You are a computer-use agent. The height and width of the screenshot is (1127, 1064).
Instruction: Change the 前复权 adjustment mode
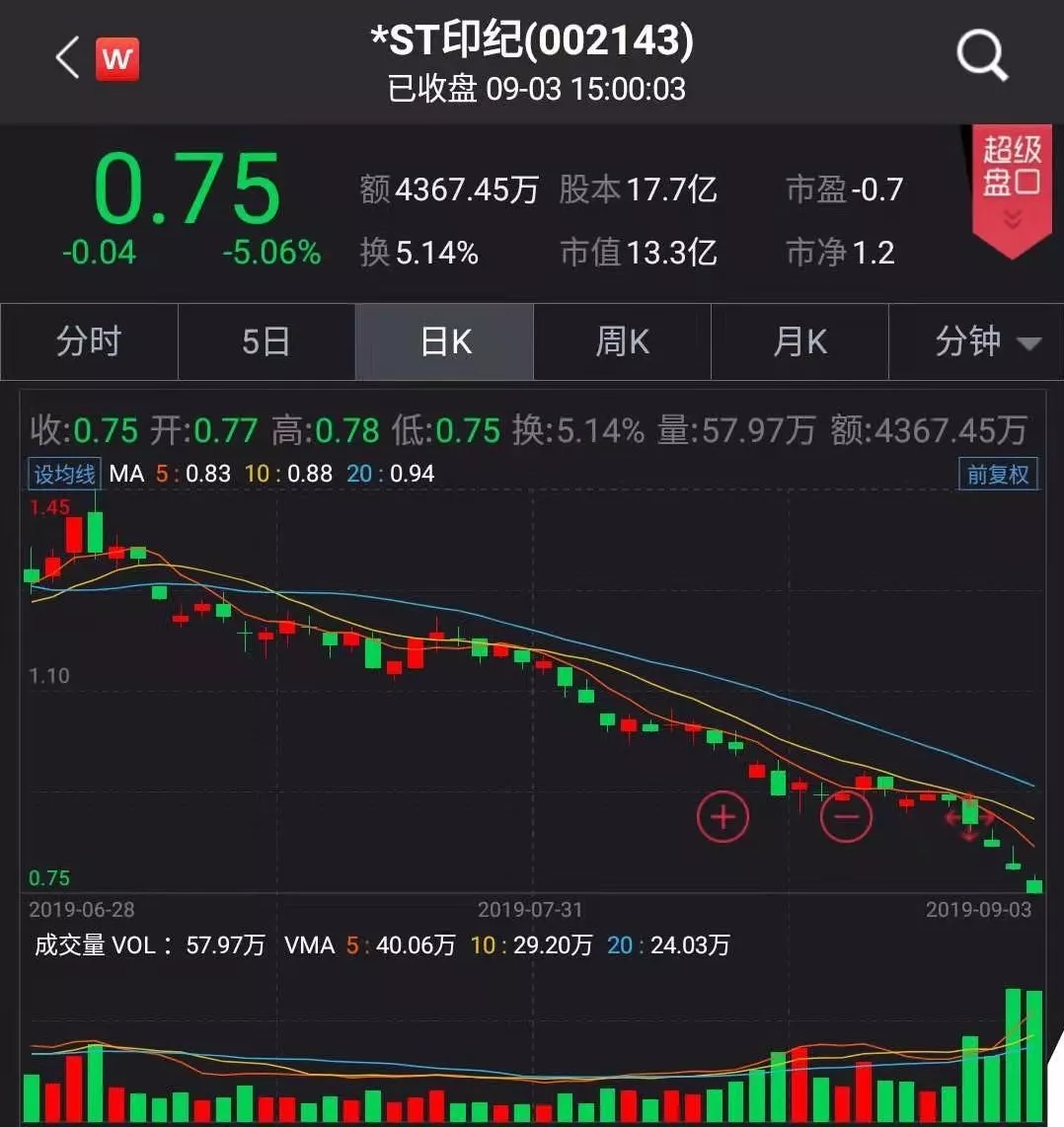pos(997,474)
